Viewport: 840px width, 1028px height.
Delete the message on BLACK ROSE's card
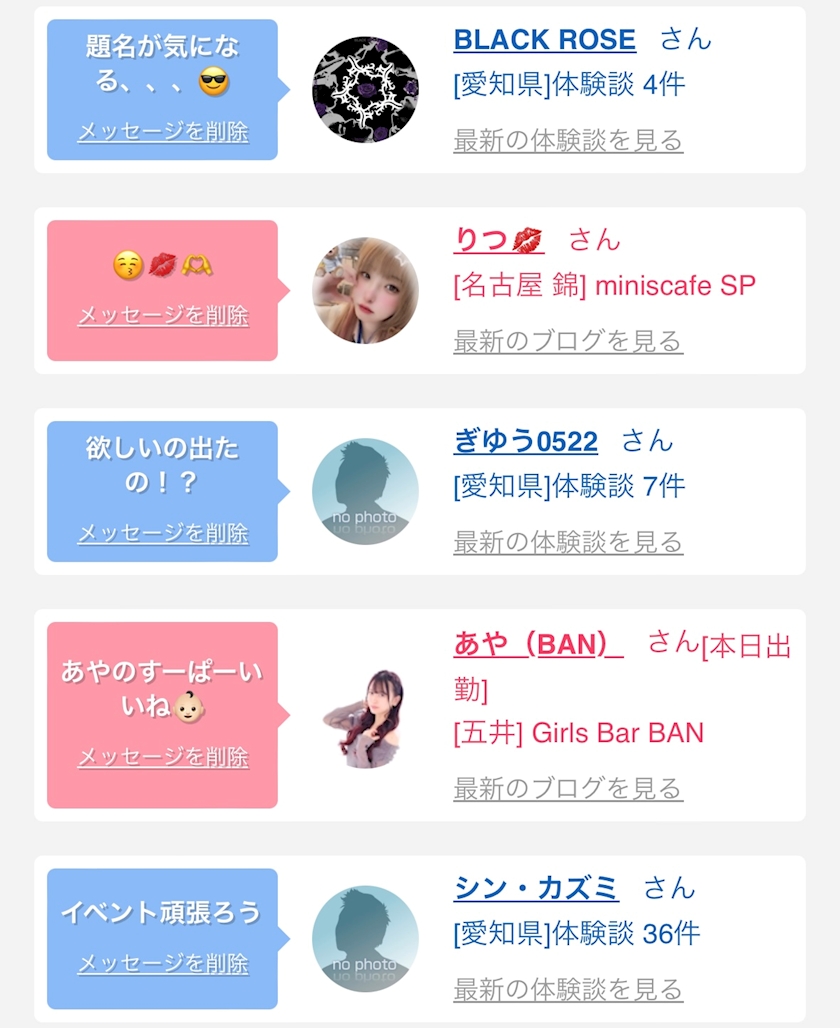[x=163, y=131]
